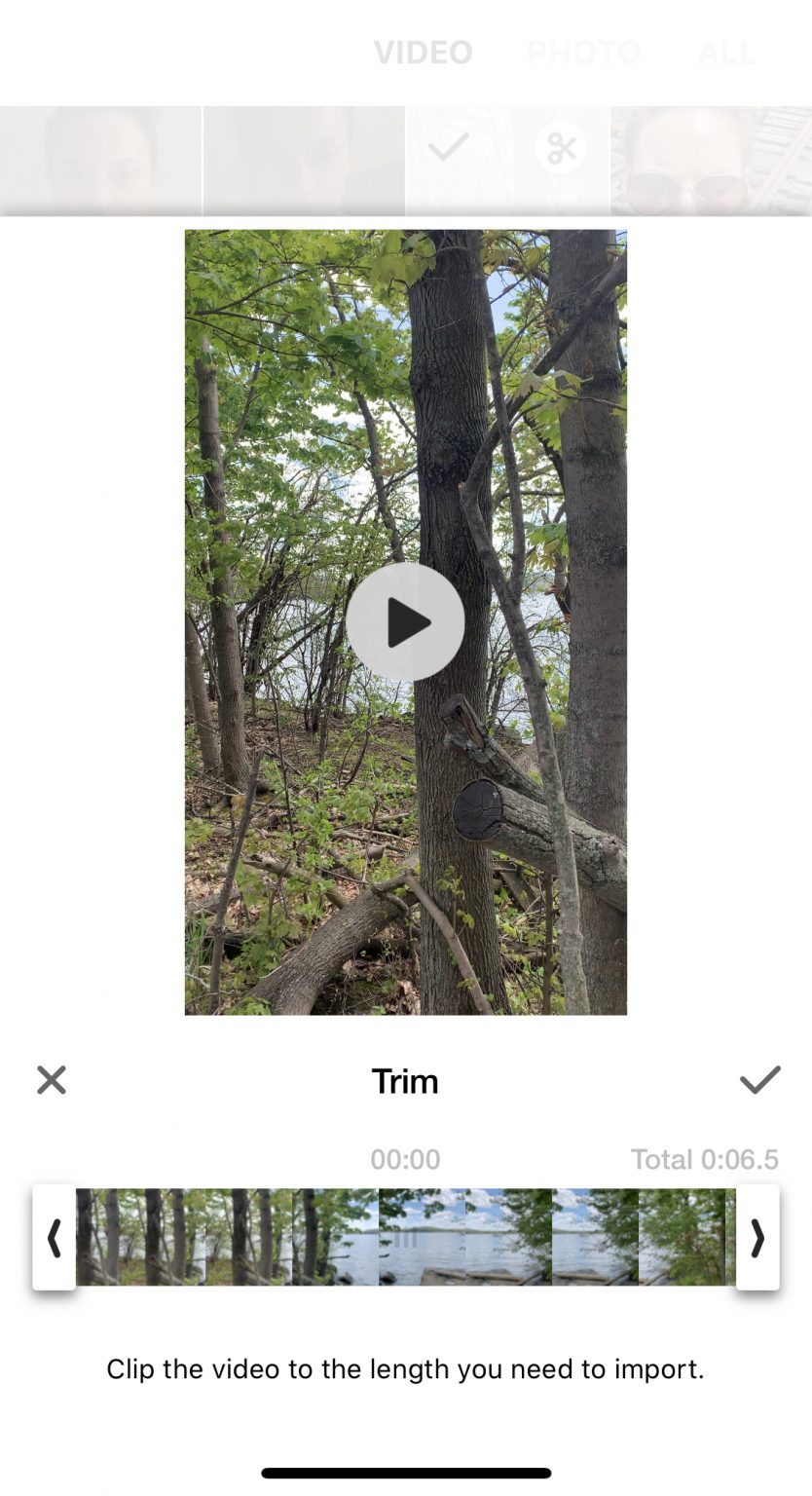The width and height of the screenshot is (812, 1496).
Task: Cancel trimming with the X button
Action: (x=52, y=1080)
